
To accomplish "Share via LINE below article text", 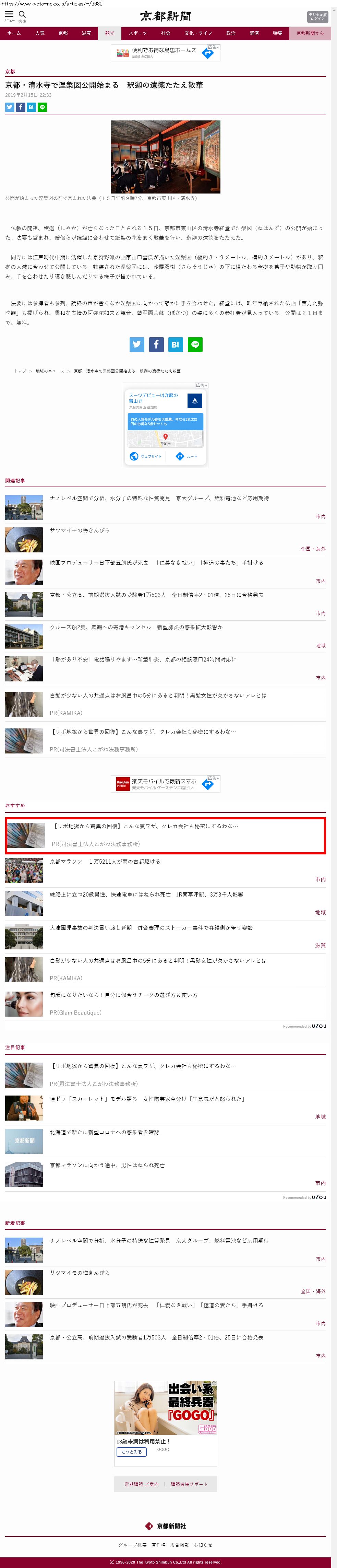I will tap(195, 344).
